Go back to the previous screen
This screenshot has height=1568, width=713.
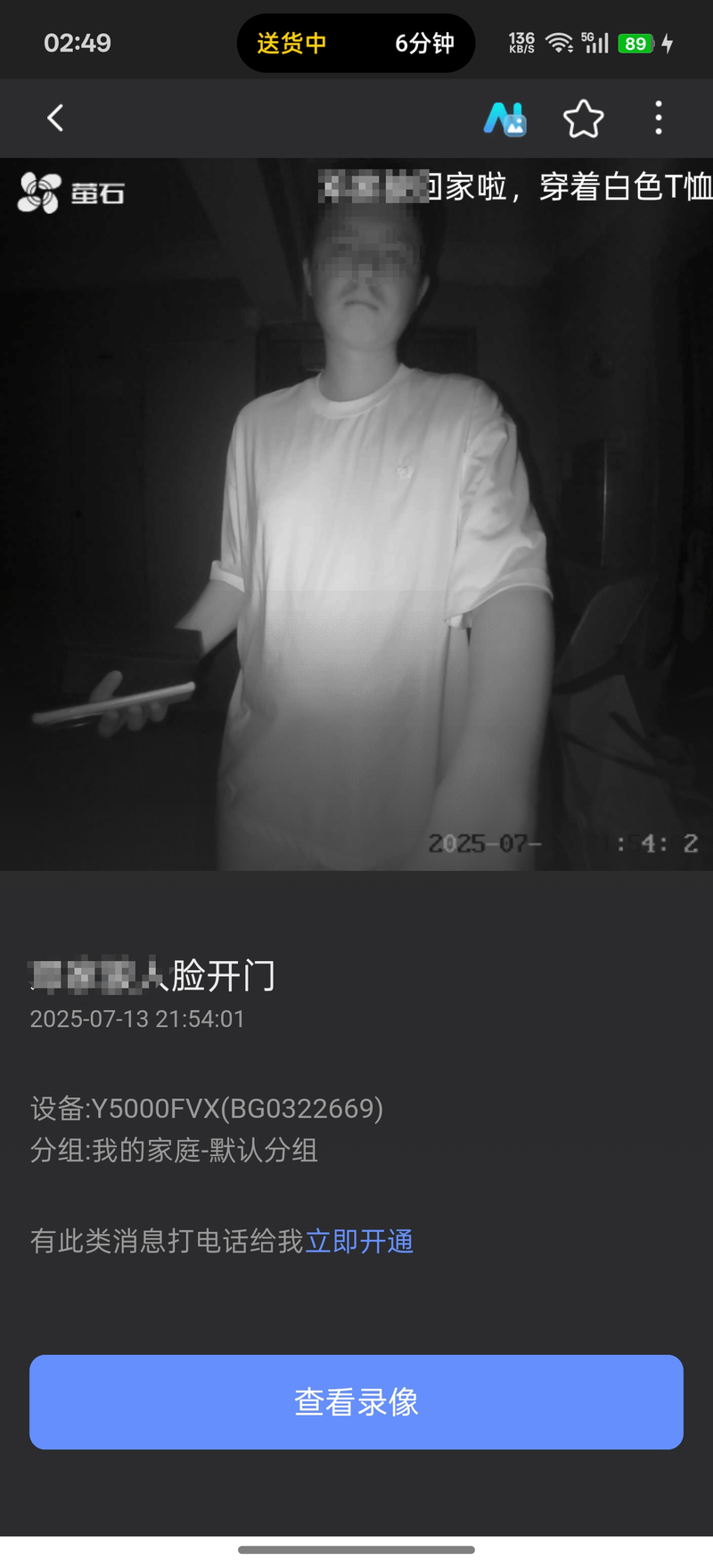(x=55, y=118)
